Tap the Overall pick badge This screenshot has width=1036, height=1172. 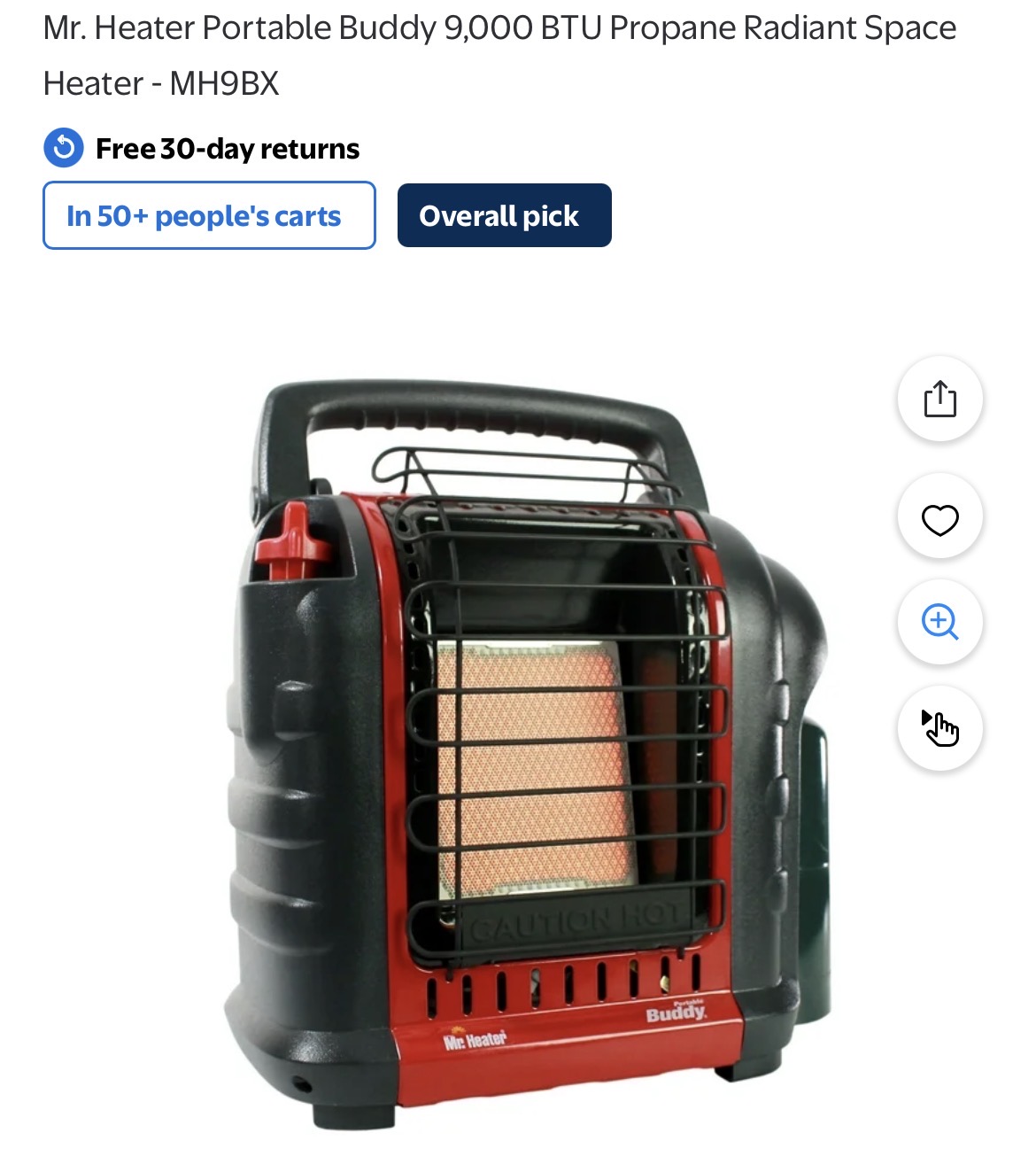coord(504,215)
